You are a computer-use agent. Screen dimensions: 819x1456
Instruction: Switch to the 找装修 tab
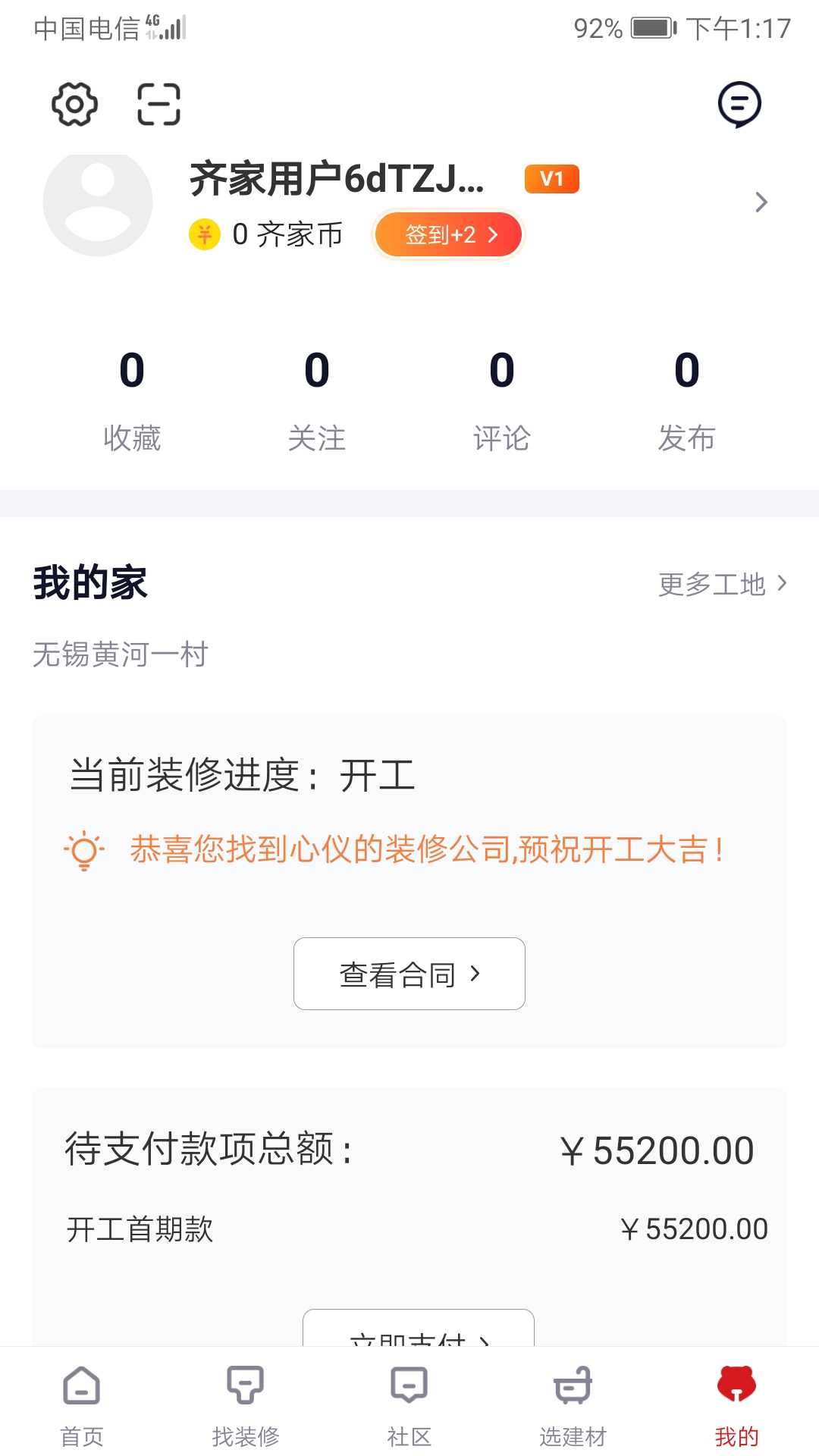[x=246, y=1403]
